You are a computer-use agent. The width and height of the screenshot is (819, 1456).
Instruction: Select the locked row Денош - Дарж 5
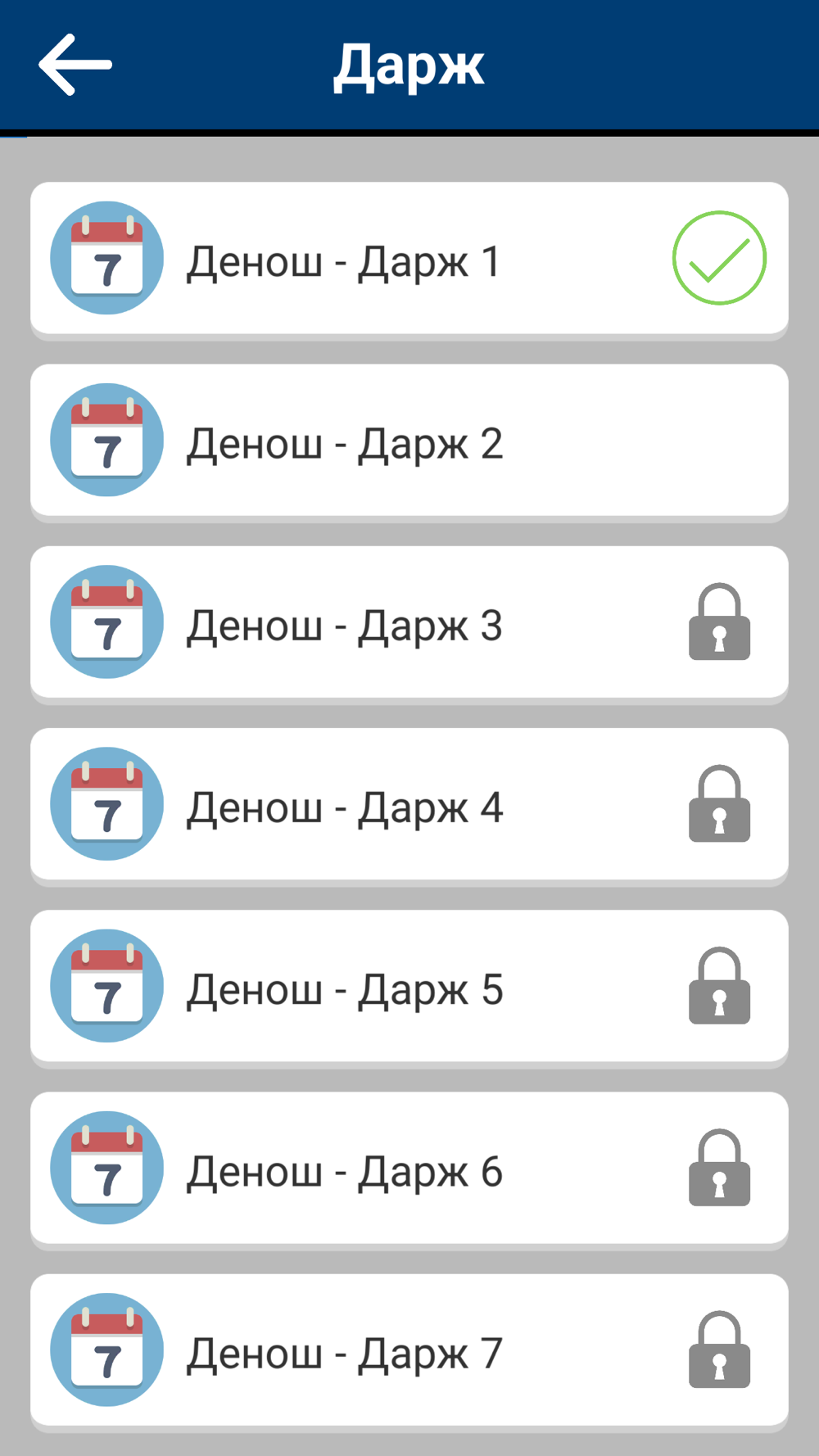(409, 986)
